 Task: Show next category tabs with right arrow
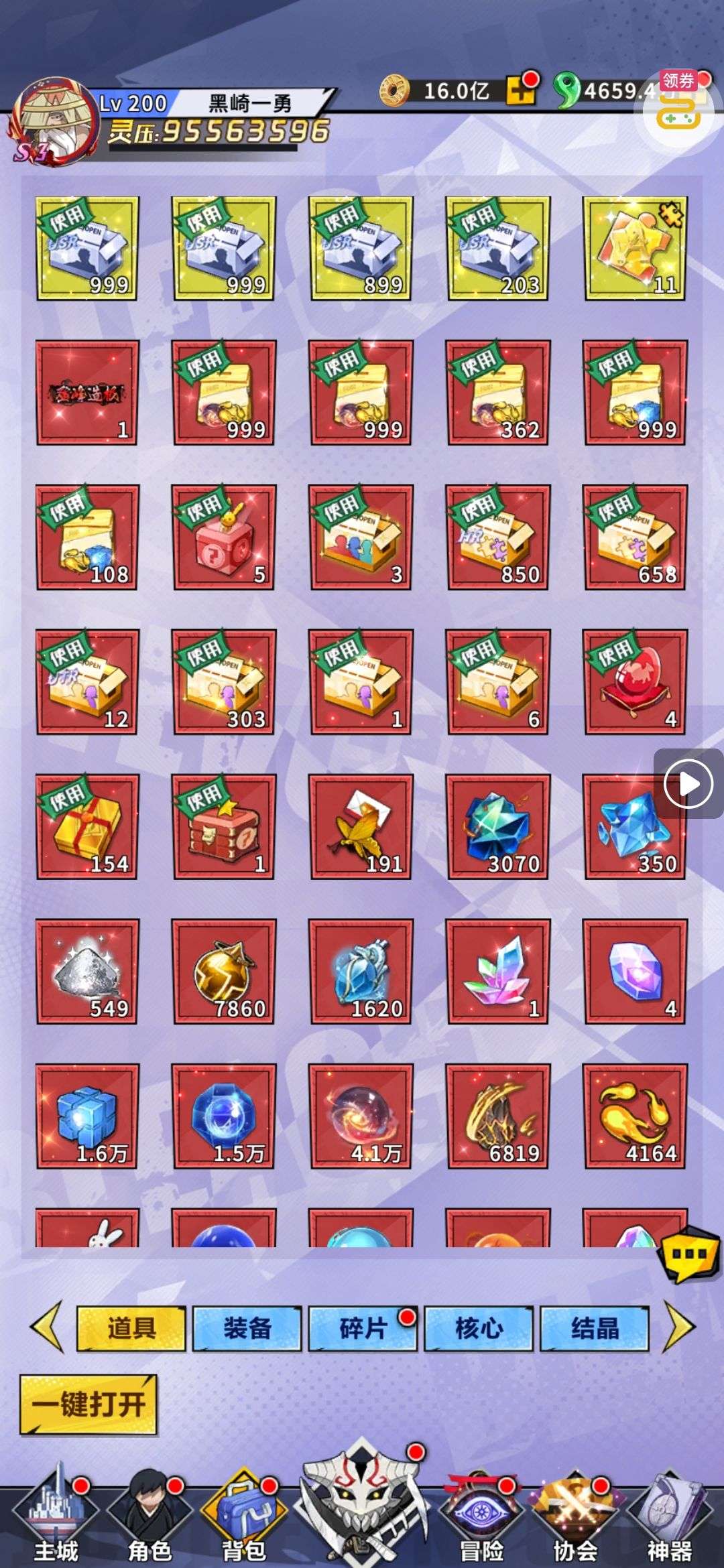click(x=679, y=1327)
